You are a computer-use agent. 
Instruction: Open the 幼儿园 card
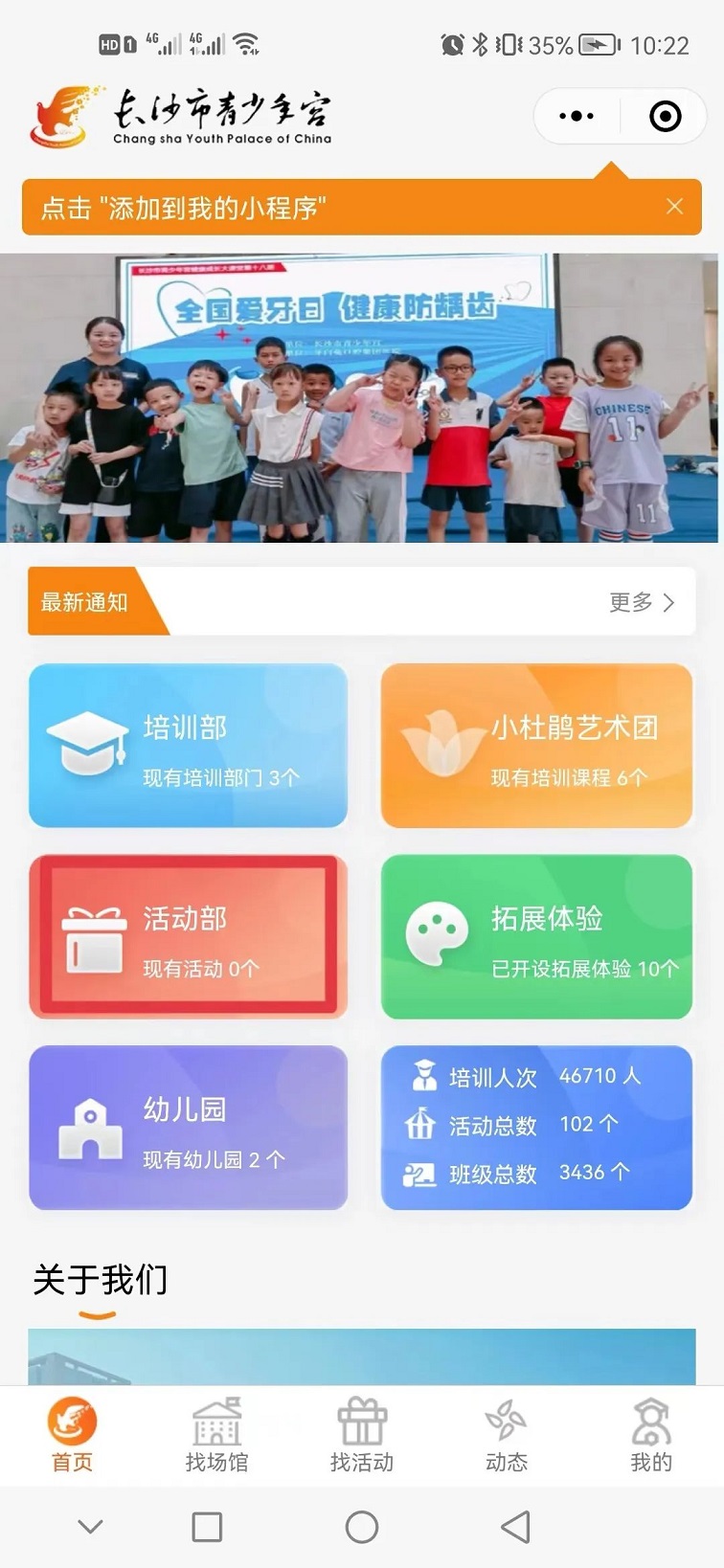pos(188,1128)
